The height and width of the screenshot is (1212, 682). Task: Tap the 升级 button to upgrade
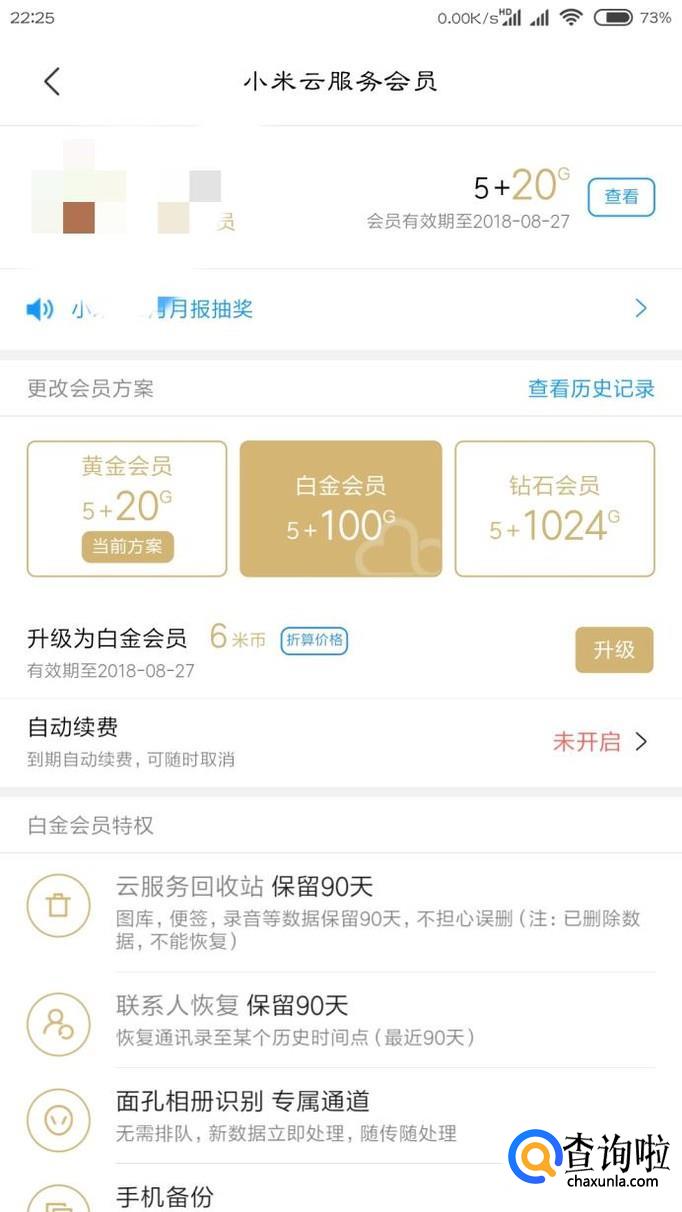point(614,650)
